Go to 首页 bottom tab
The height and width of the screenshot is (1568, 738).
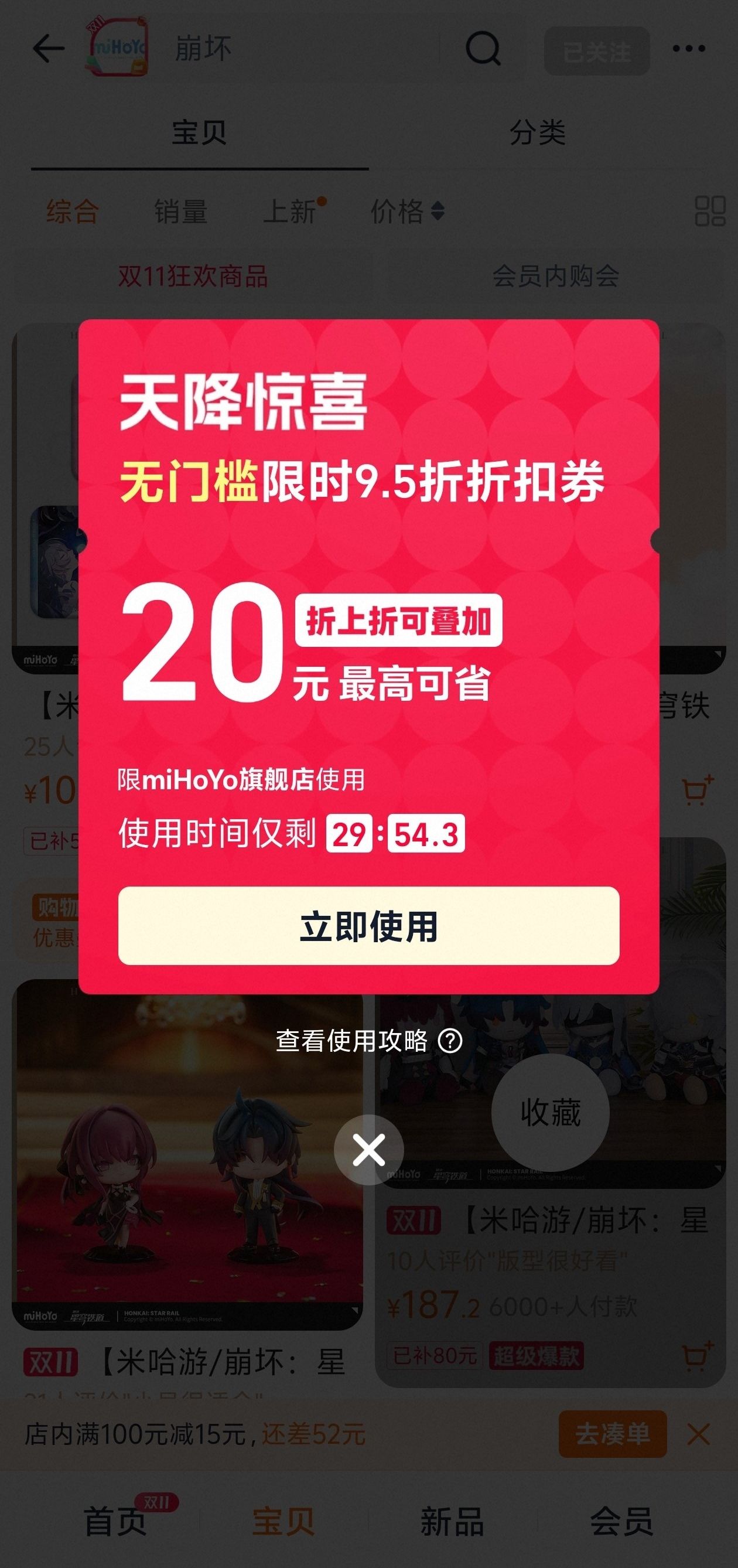115,1522
